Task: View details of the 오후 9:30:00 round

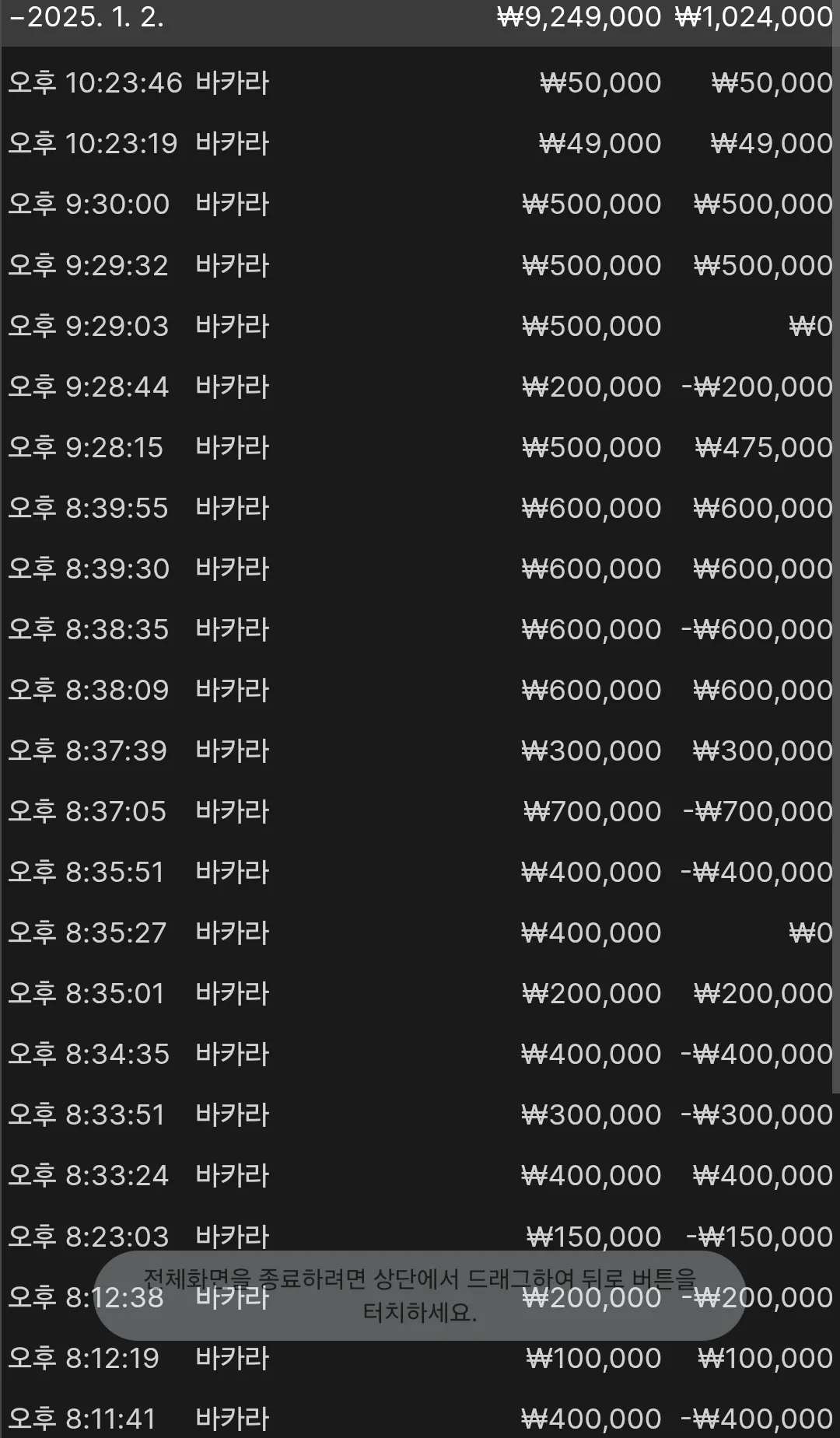Action: [x=420, y=204]
